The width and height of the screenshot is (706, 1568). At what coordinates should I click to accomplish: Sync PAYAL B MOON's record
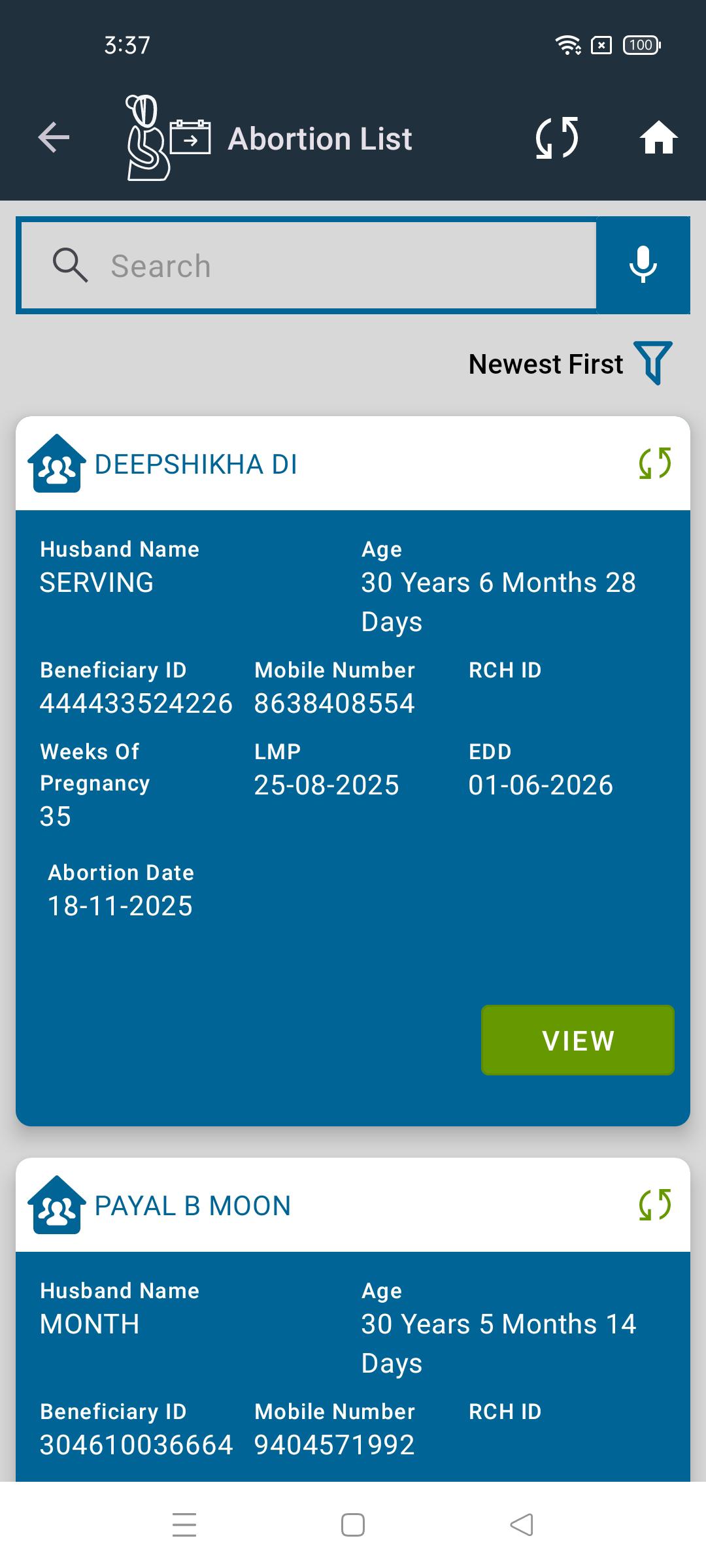pyautogui.click(x=655, y=1205)
